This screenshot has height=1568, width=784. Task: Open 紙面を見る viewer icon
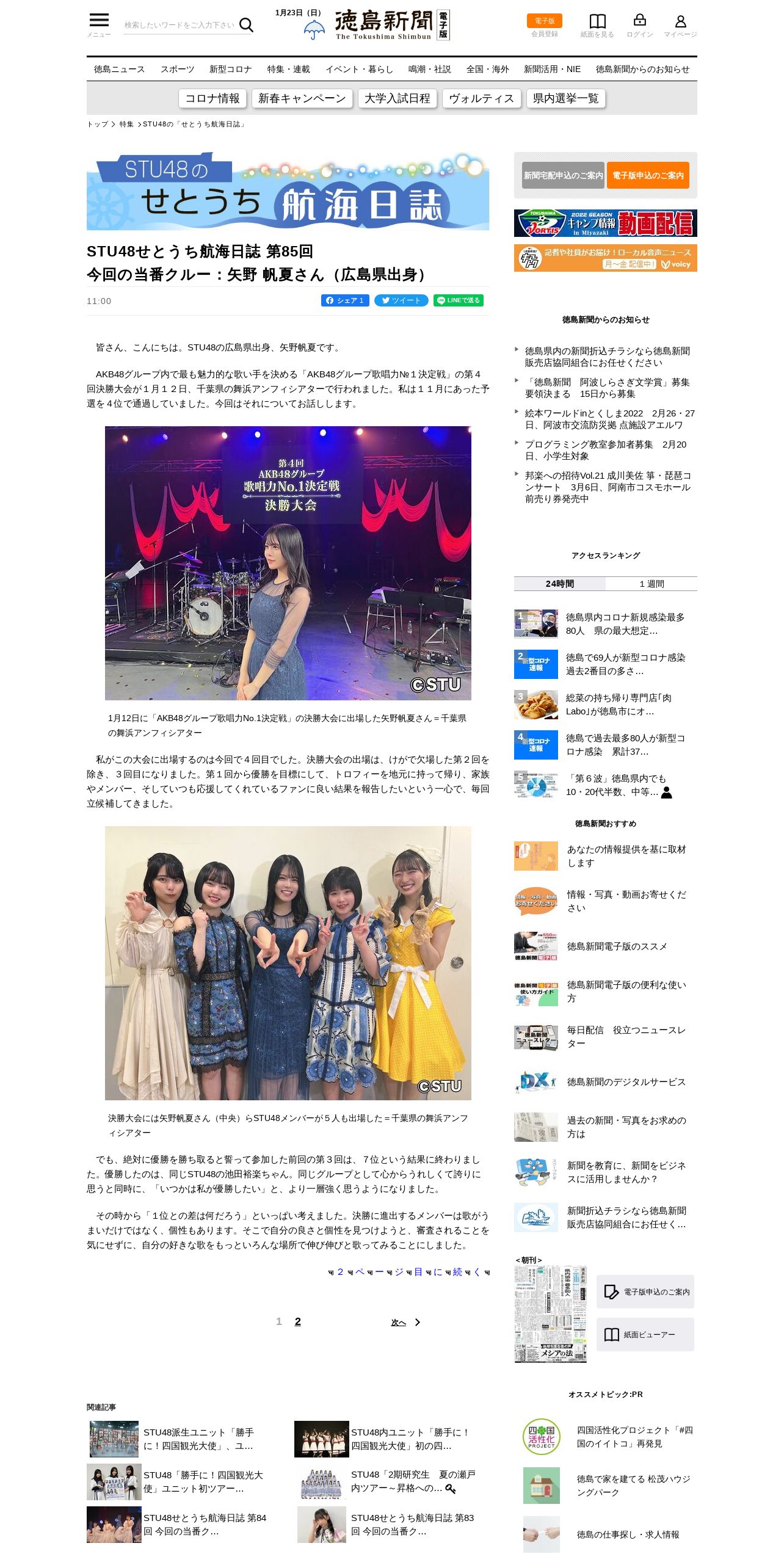[597, 25]
